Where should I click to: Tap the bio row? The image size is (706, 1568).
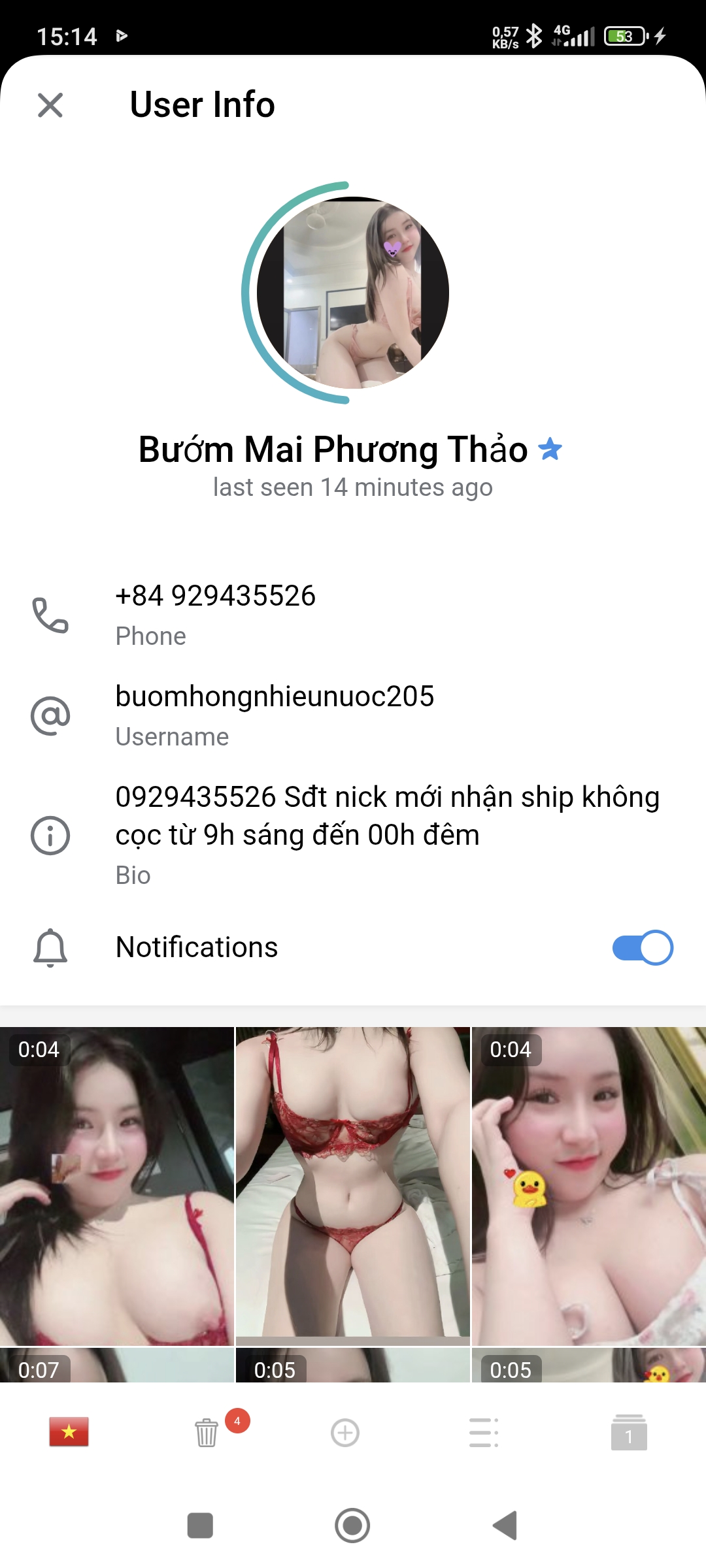[353, 834]
